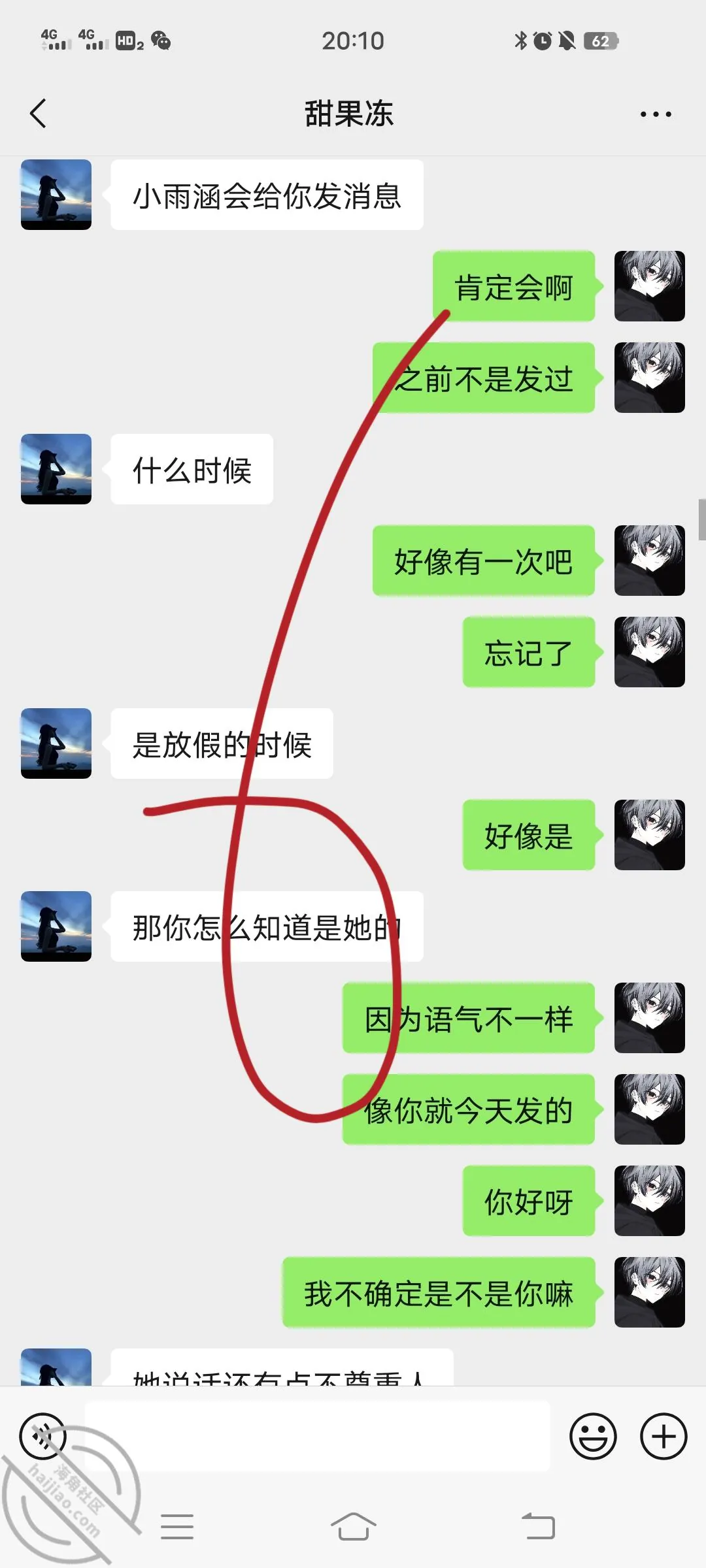Open contact avatar beside 什么时候
The height and width of the screenshot is (1568, 706).
pyautogui.click(x=56, y=469)
